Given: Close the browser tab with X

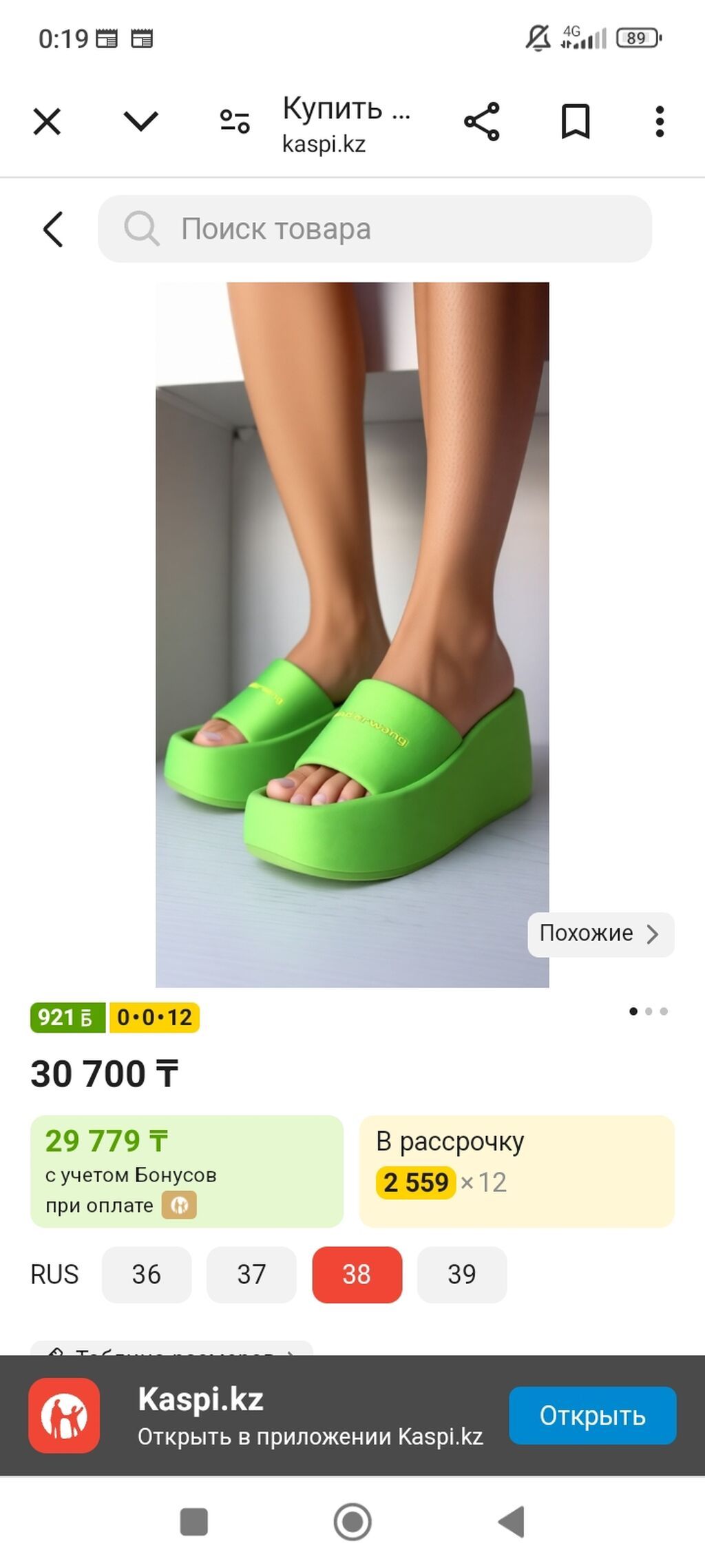Looking at the screenshot, I should click(x=47, y=122).
